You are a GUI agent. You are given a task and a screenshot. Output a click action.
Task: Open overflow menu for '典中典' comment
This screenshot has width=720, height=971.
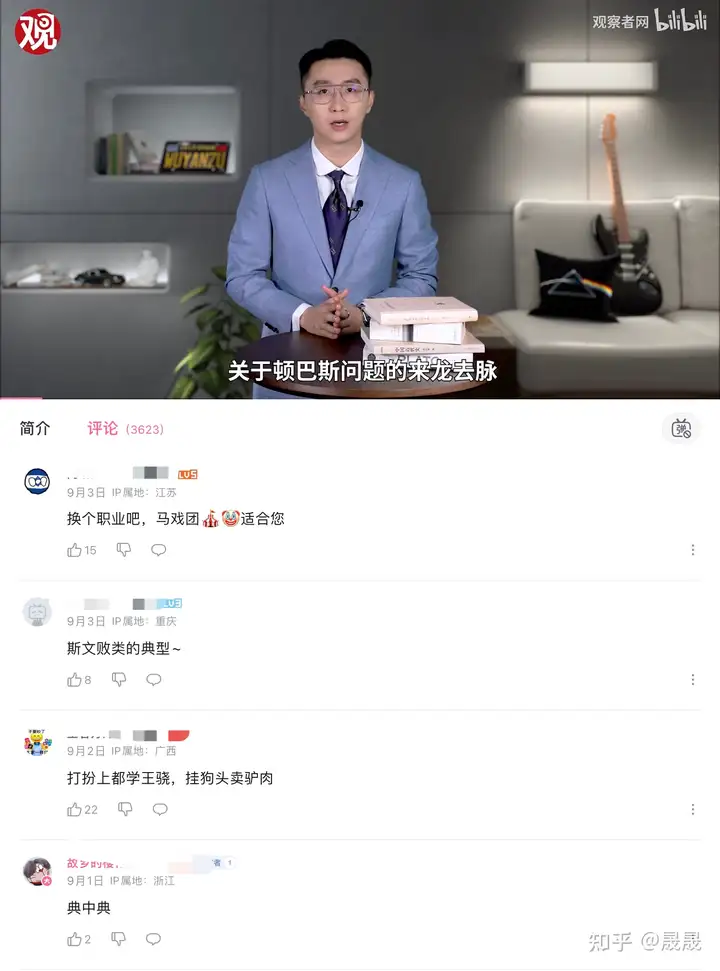click(693, 939)
